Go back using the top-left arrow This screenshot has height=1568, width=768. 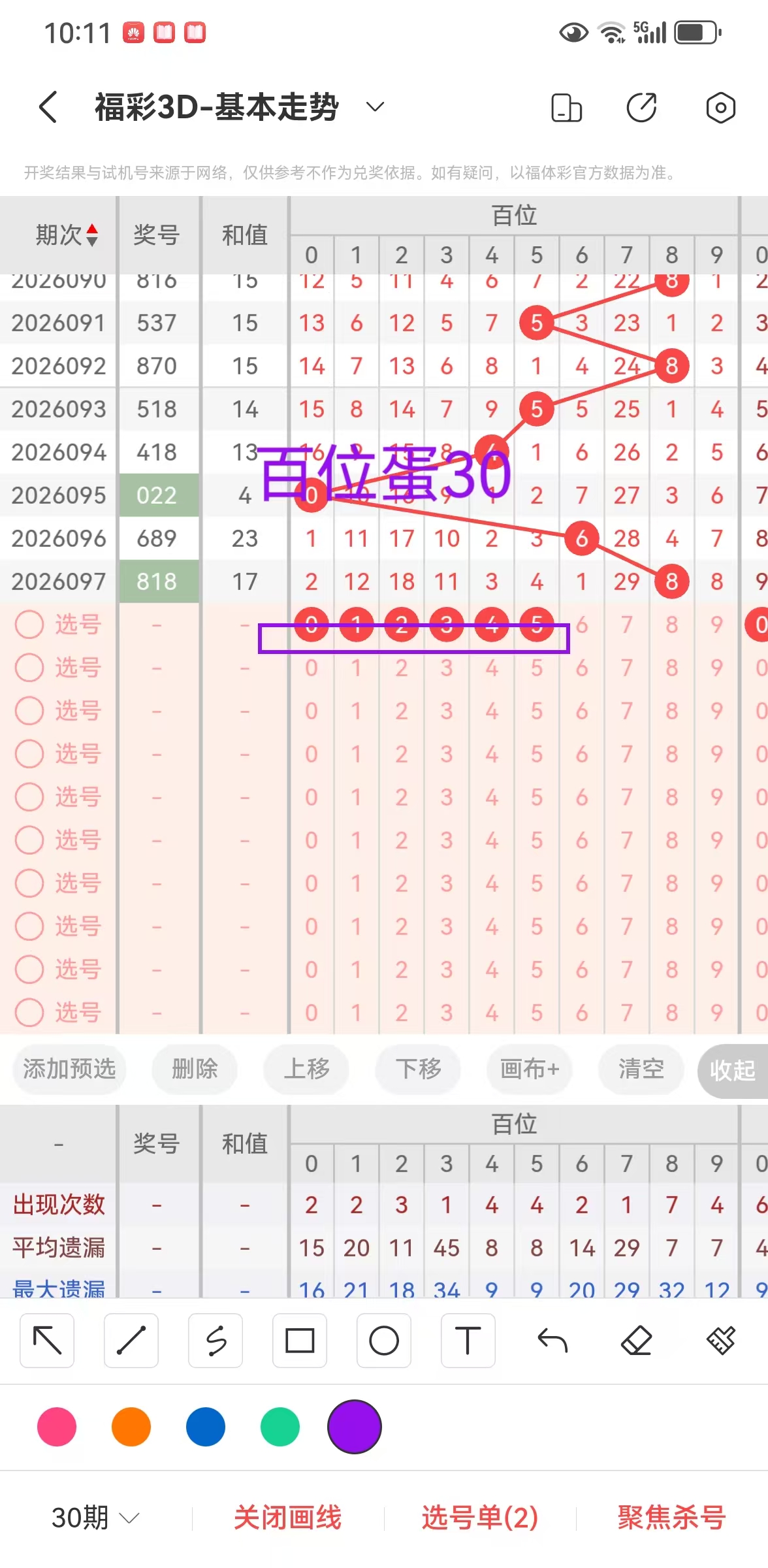click(x=48, y=107)
